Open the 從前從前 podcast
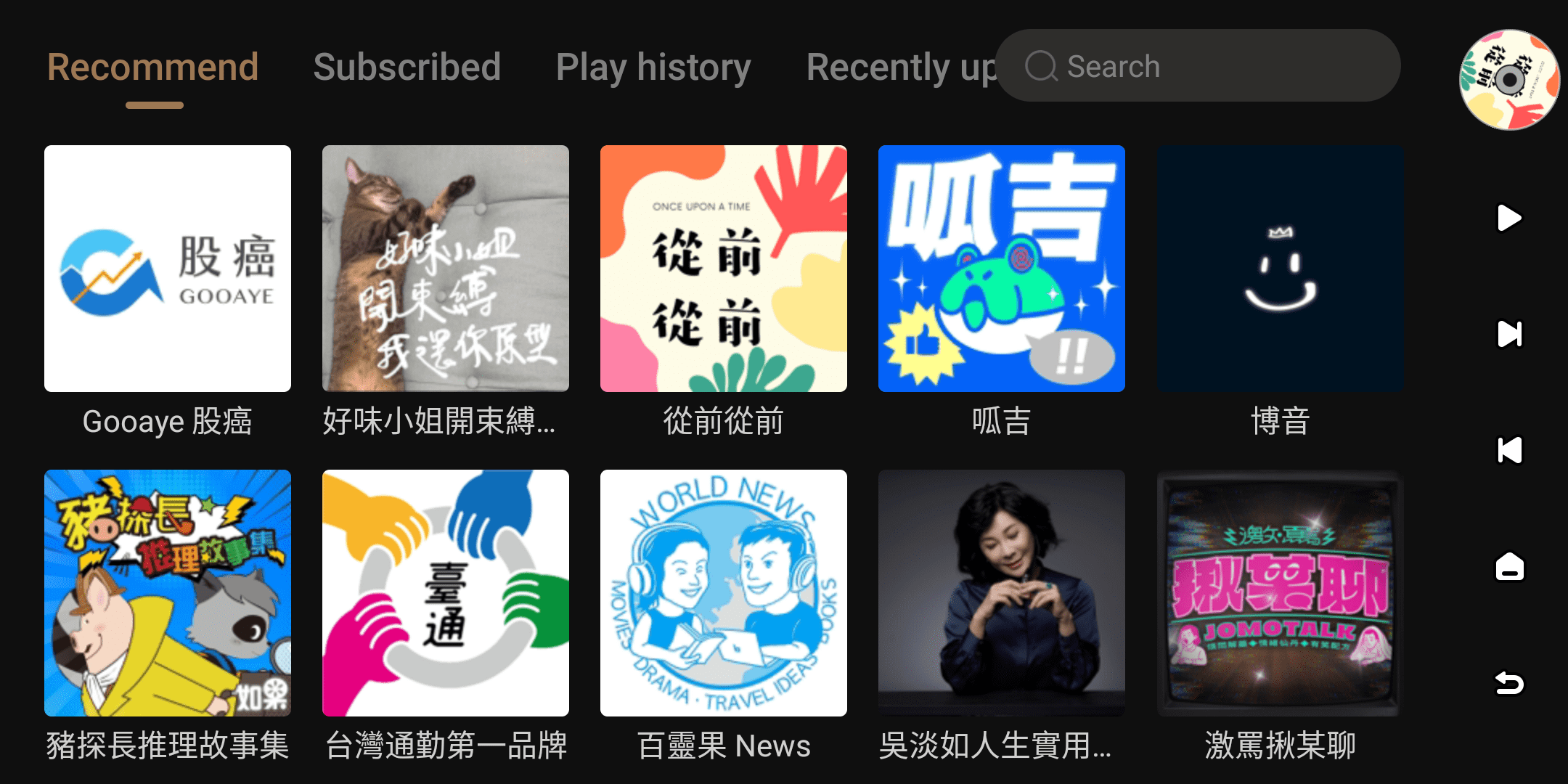Viewport: 1568px width, 784px height. pos(724,269)
